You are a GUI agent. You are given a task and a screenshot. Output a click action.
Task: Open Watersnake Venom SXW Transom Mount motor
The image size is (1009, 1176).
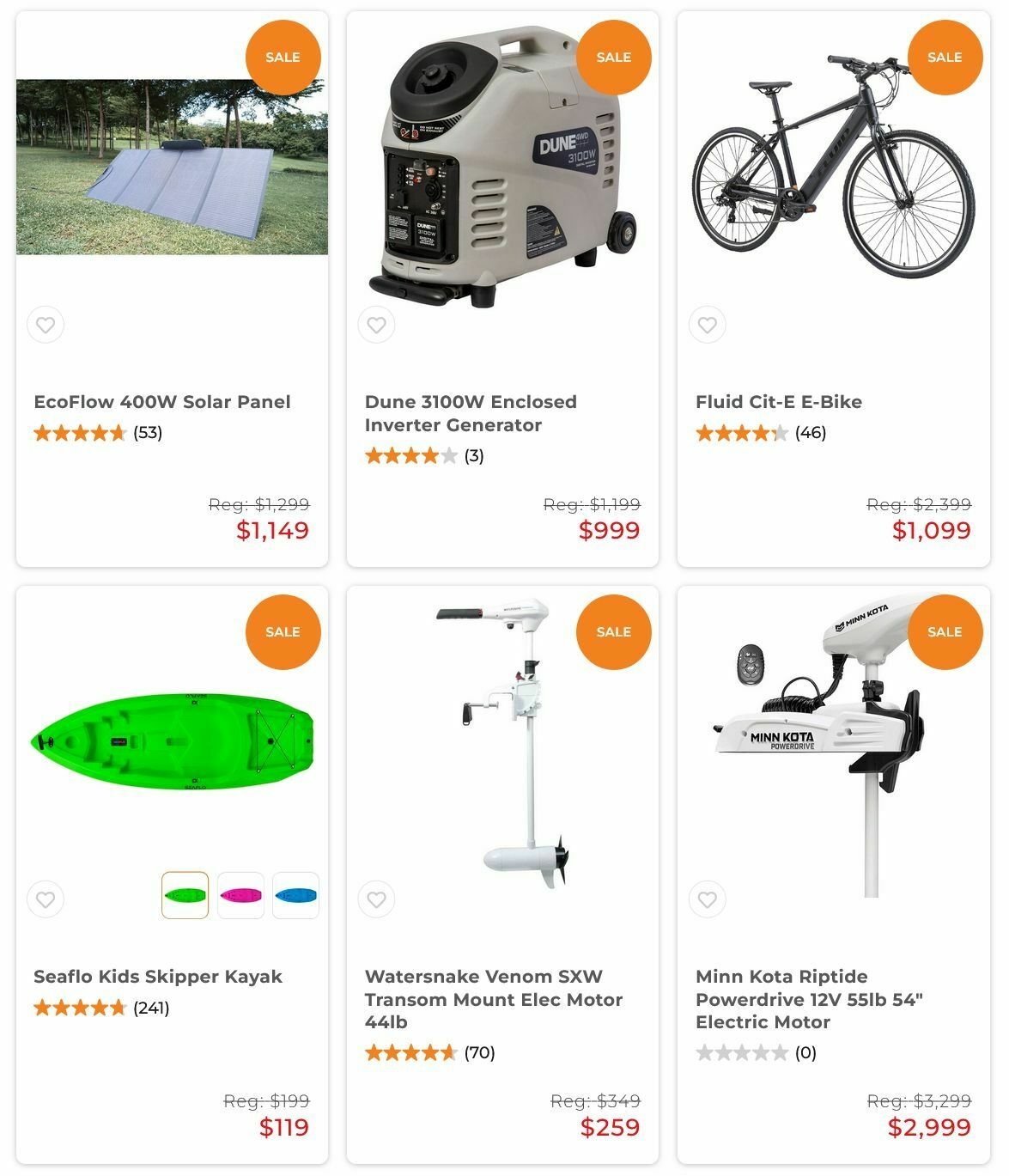[x=493, y=999]
